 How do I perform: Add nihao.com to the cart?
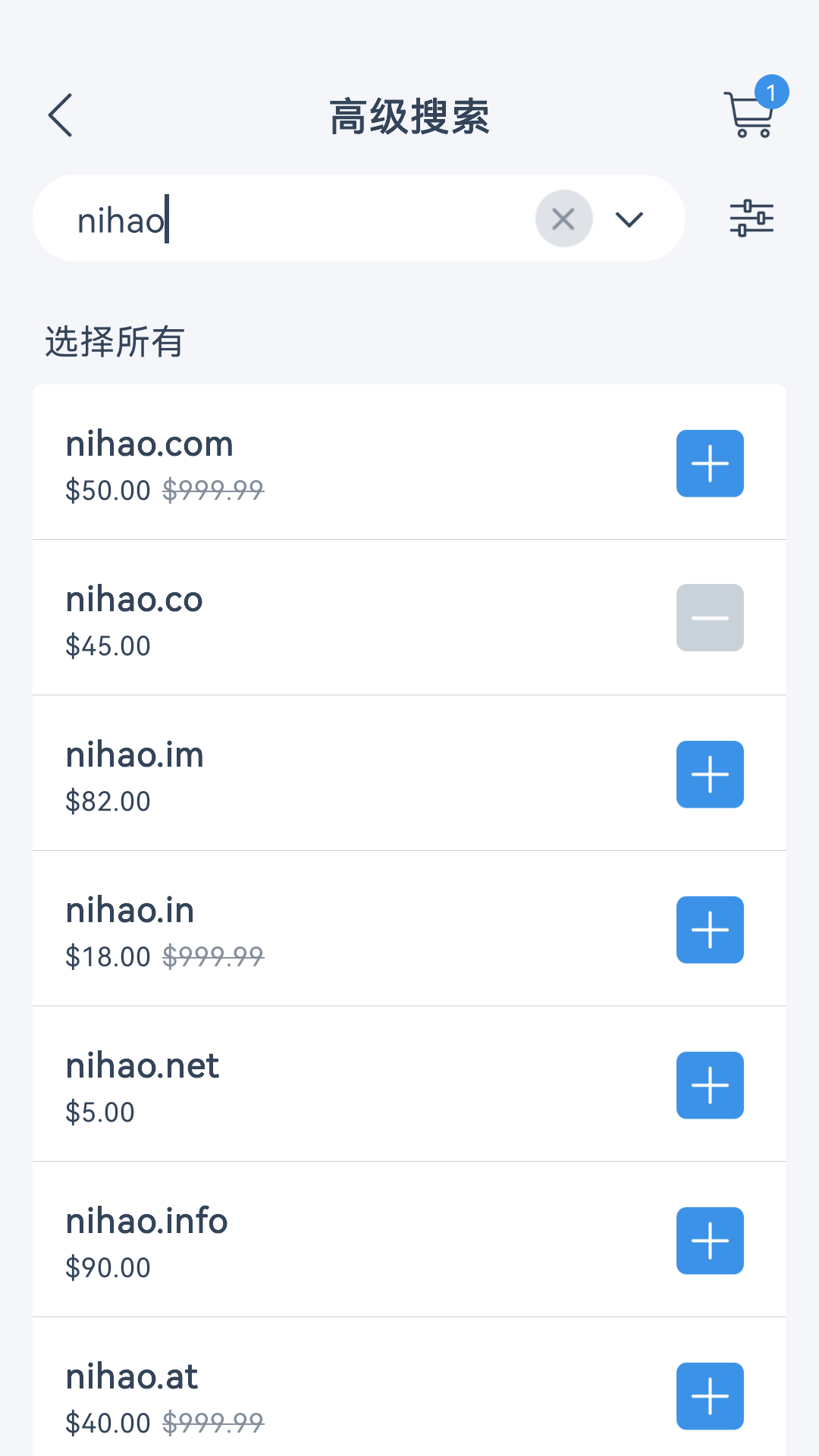coord(710,463)
